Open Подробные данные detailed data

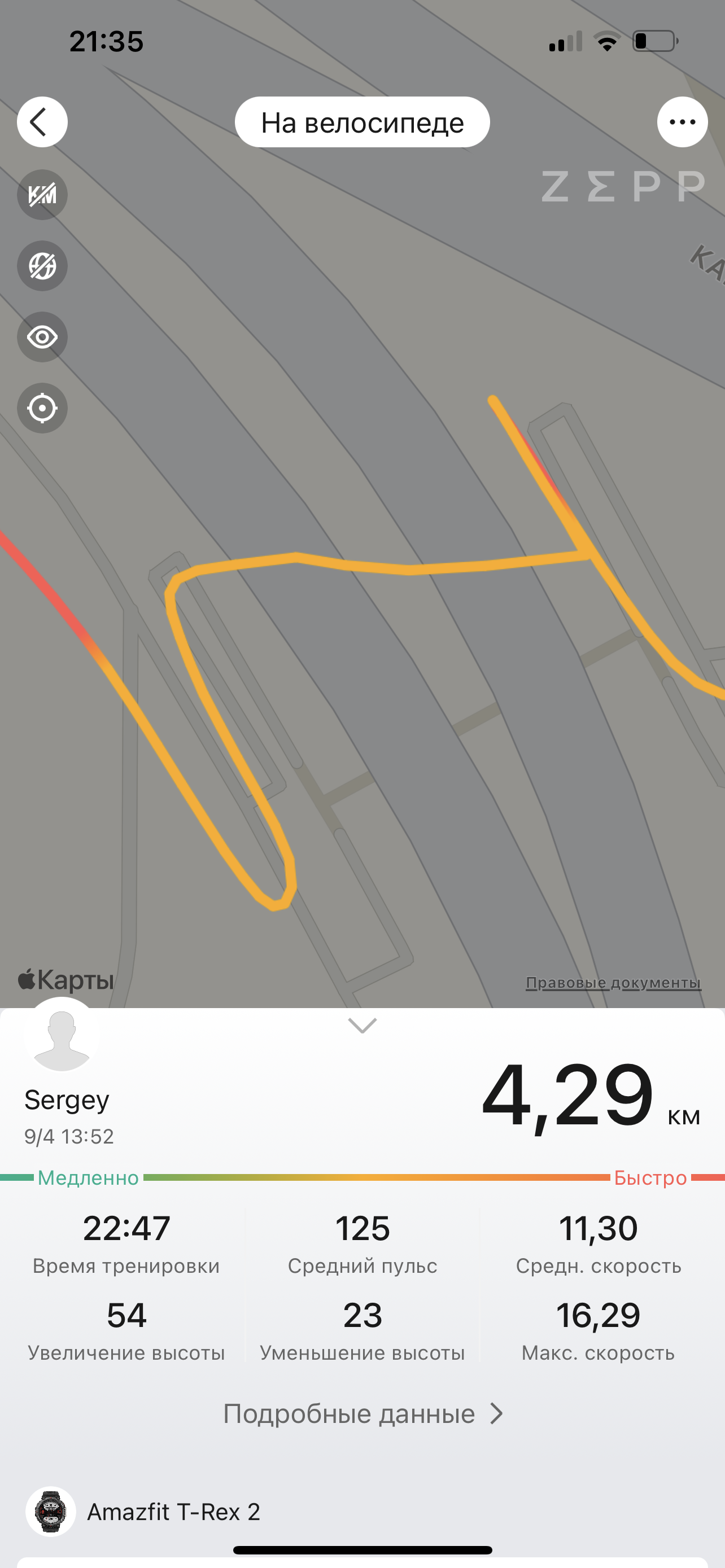[363, 1413]
